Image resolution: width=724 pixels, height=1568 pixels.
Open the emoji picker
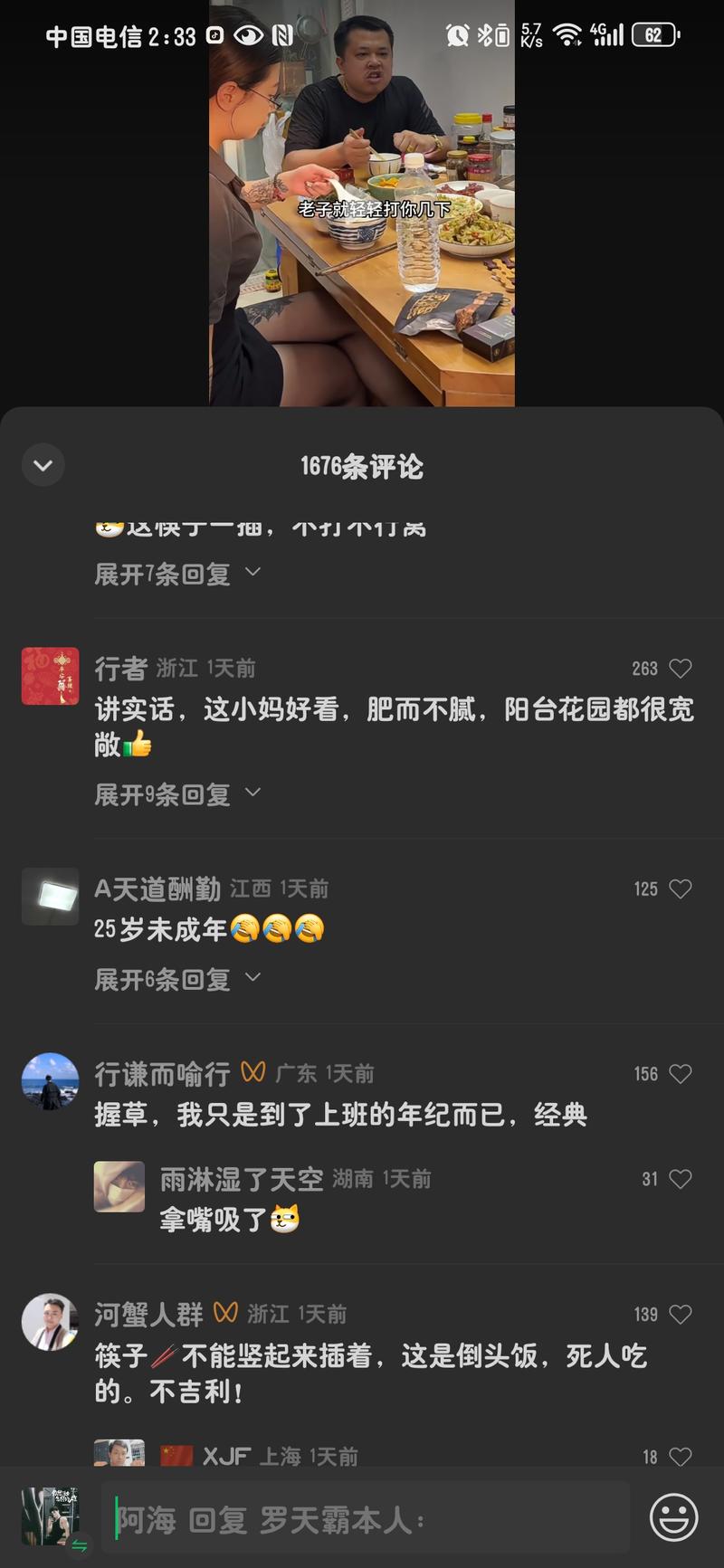click(674, 1517)
